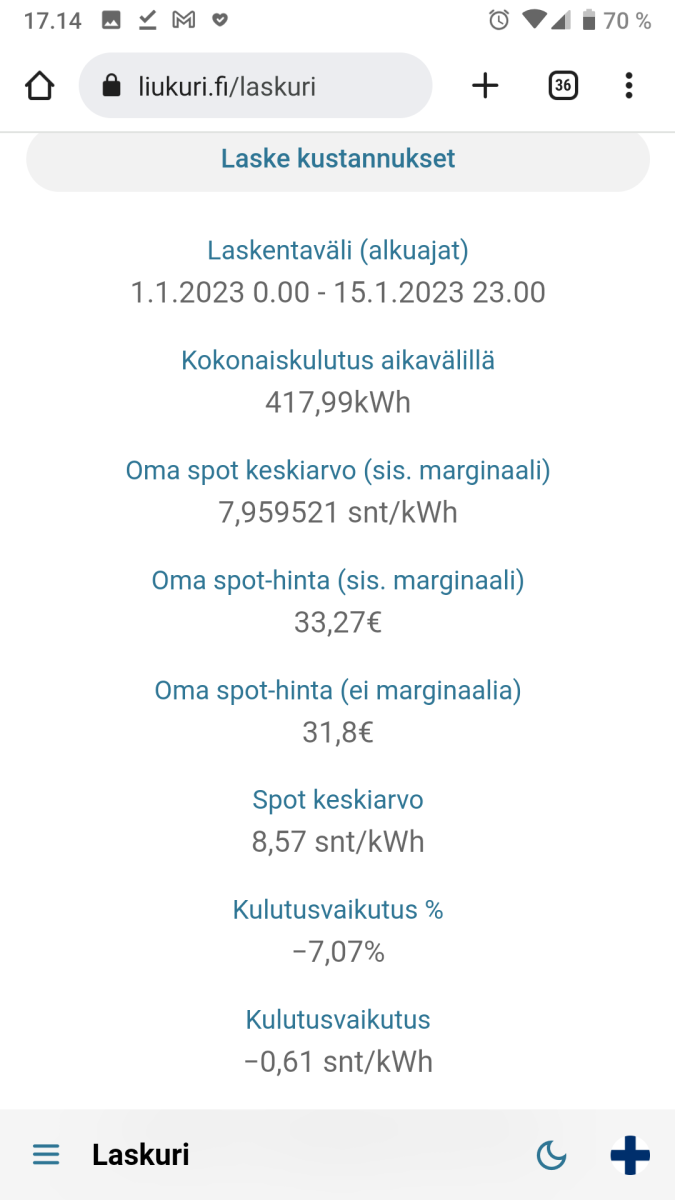The image size is (675, 1200).
Task: Open the browser overflow menu
Action: pyautogui.click(x=629, y=86)
